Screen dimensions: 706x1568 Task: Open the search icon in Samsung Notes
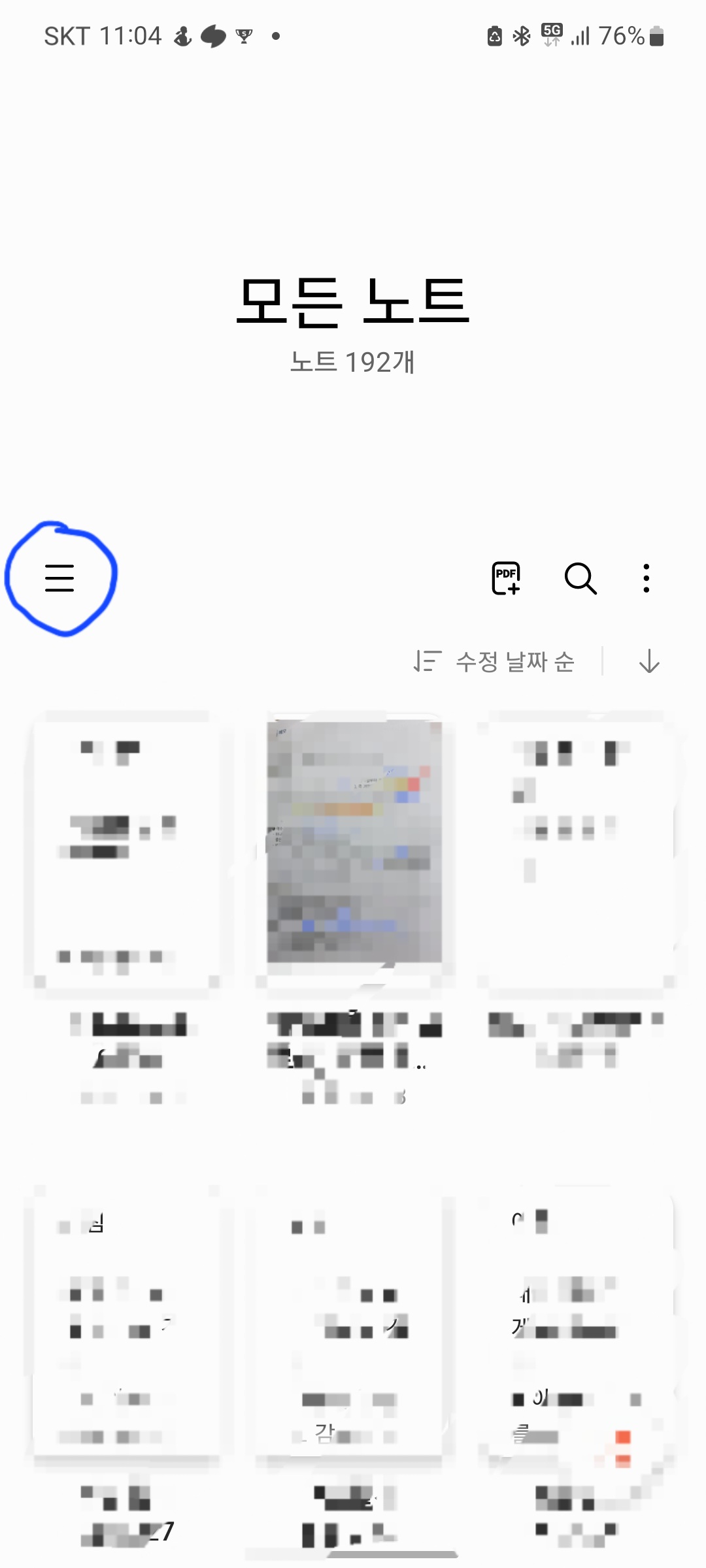[x=580, y=578]
